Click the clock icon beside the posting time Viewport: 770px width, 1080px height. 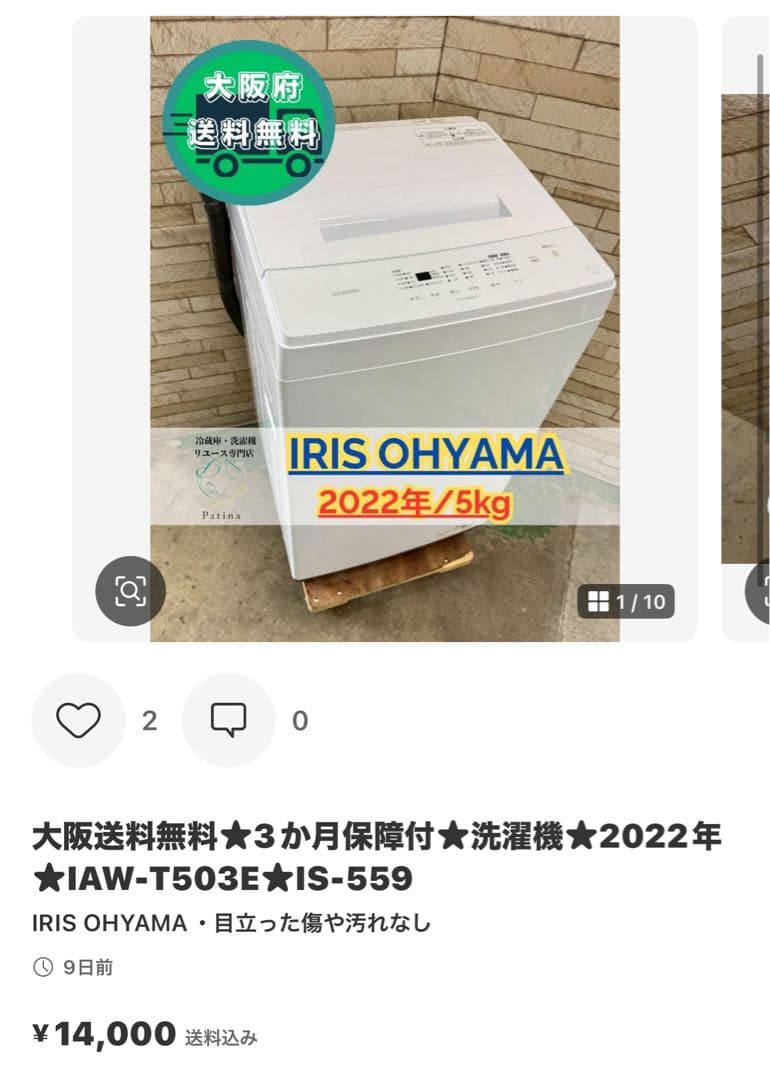point(41,969)
